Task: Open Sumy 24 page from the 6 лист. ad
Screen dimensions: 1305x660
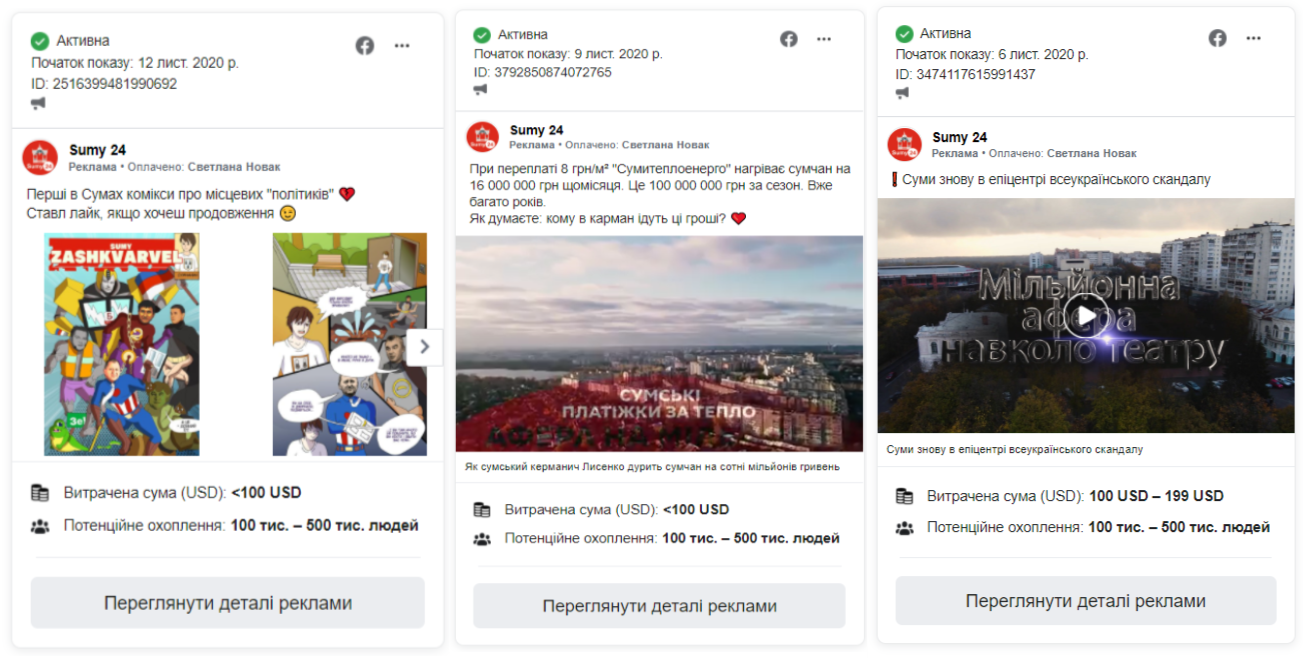Action: pyautogui.click(x=959, y=137)
